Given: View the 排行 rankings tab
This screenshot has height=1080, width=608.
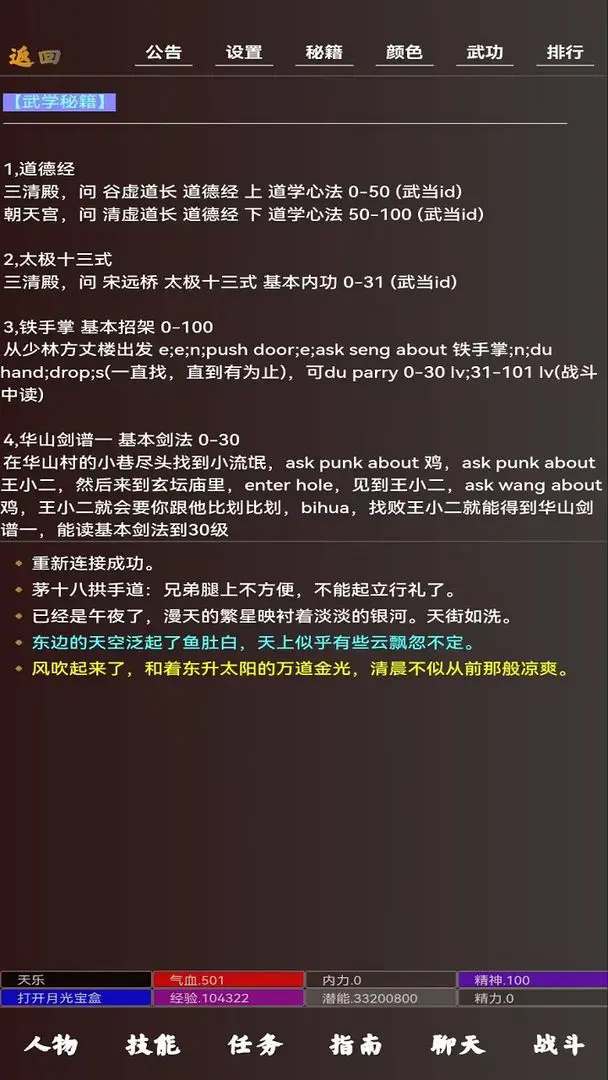Looking at the screenshot, I should 565,52.
